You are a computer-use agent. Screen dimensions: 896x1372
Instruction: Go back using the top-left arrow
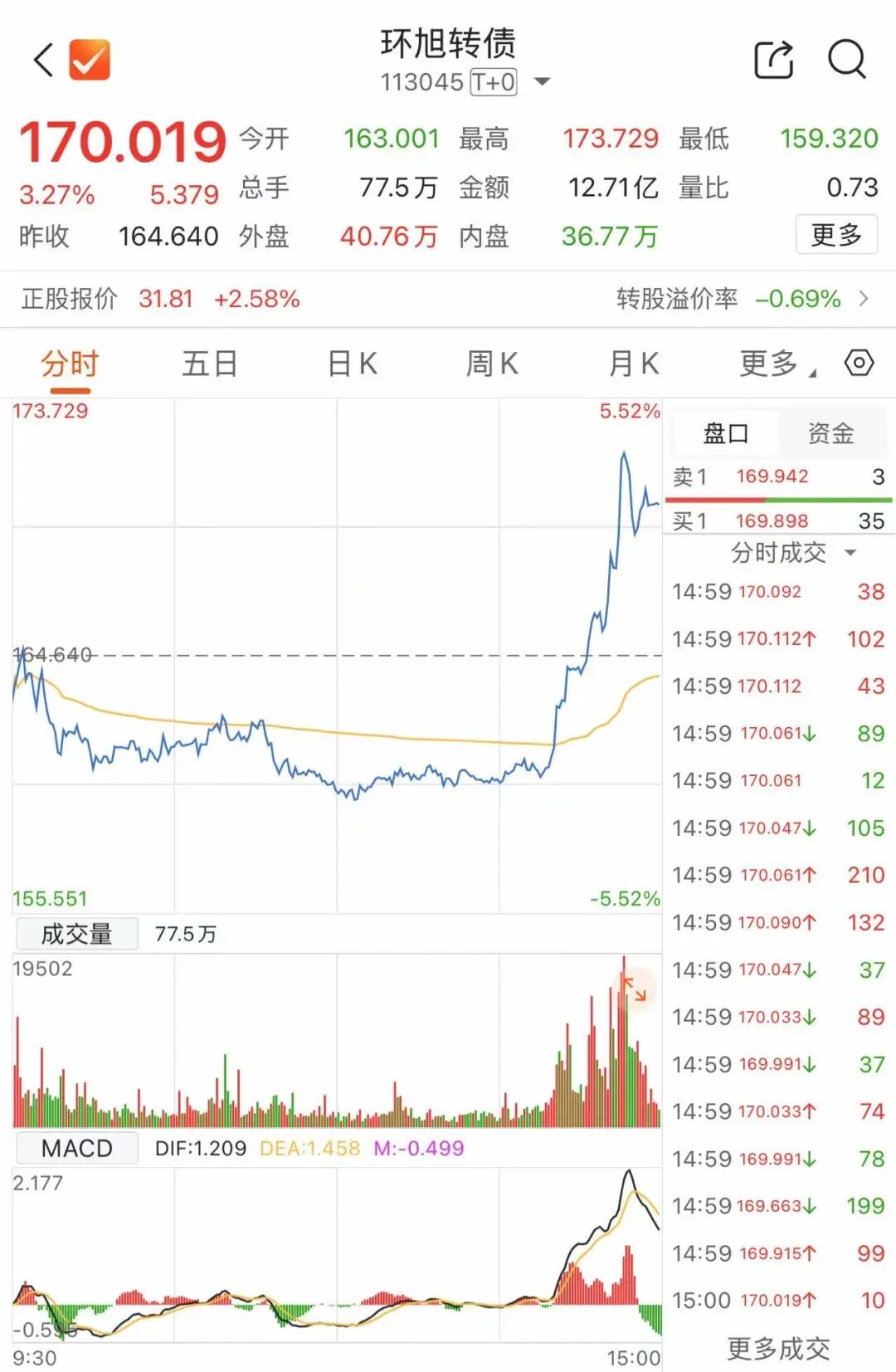click(x=43, y=61)
